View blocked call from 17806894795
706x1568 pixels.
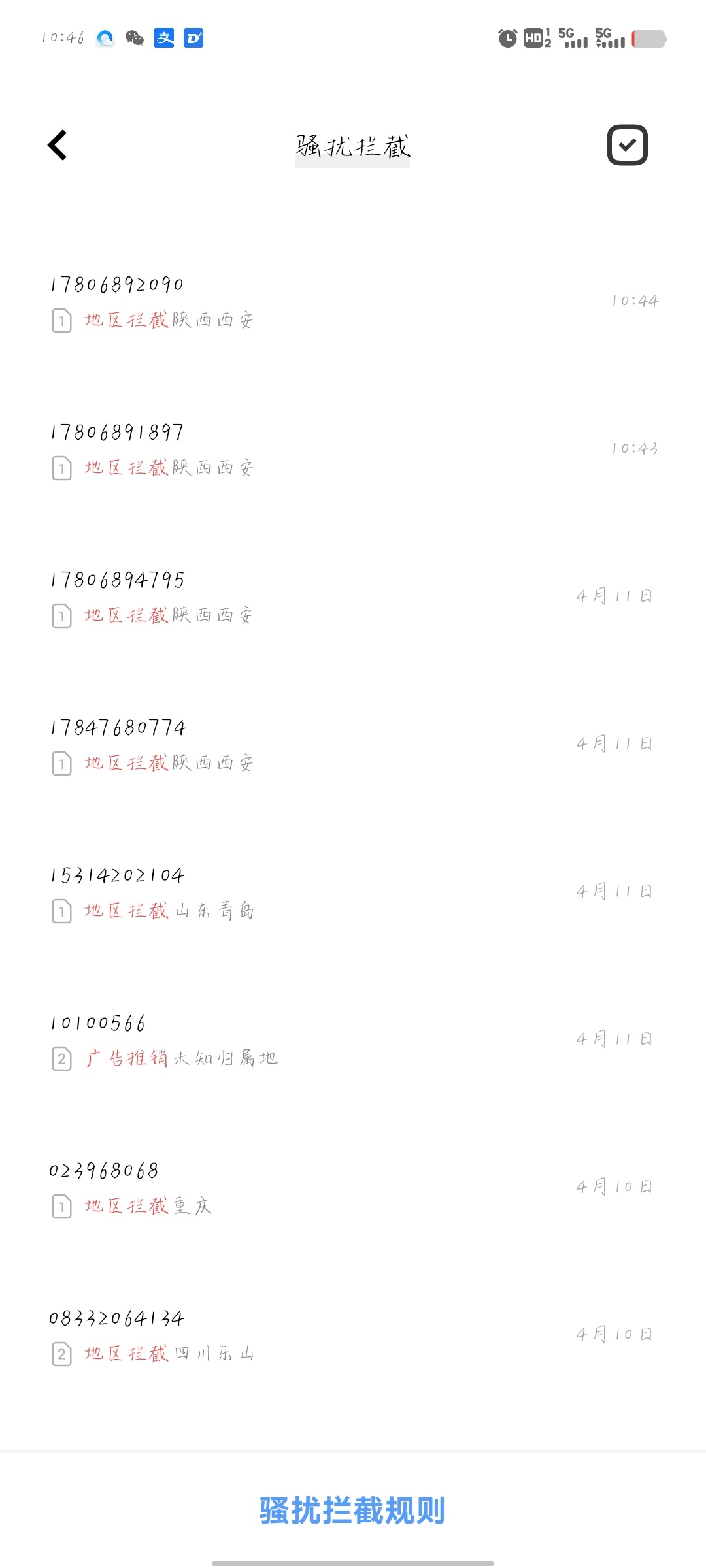[x=353, y=597]
